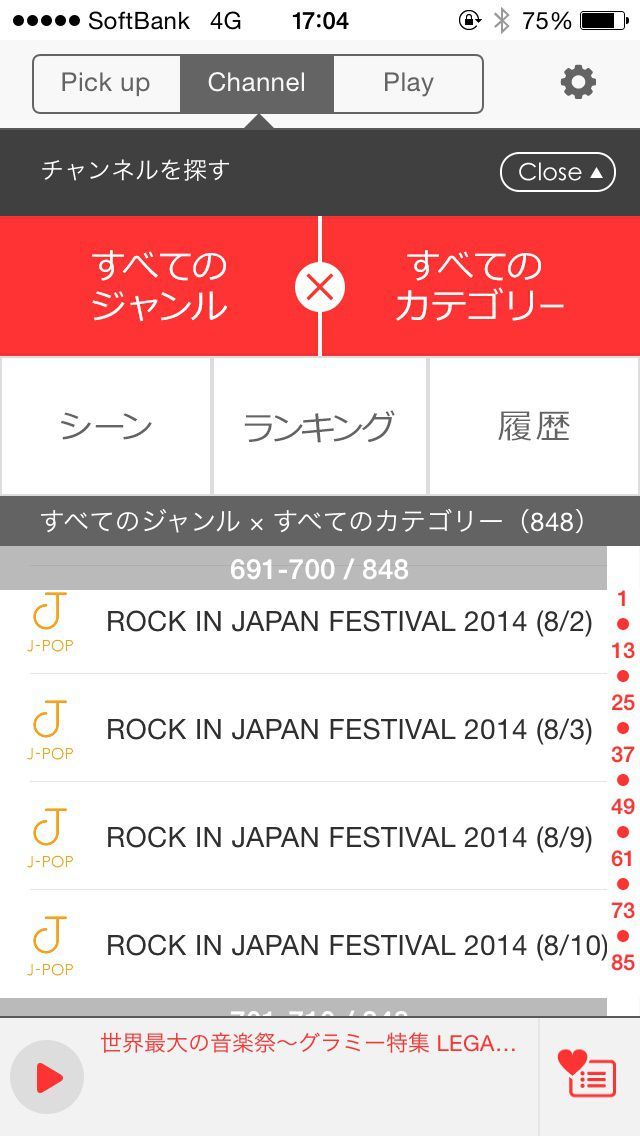Collapse channel search with Close button

[558, 172]
